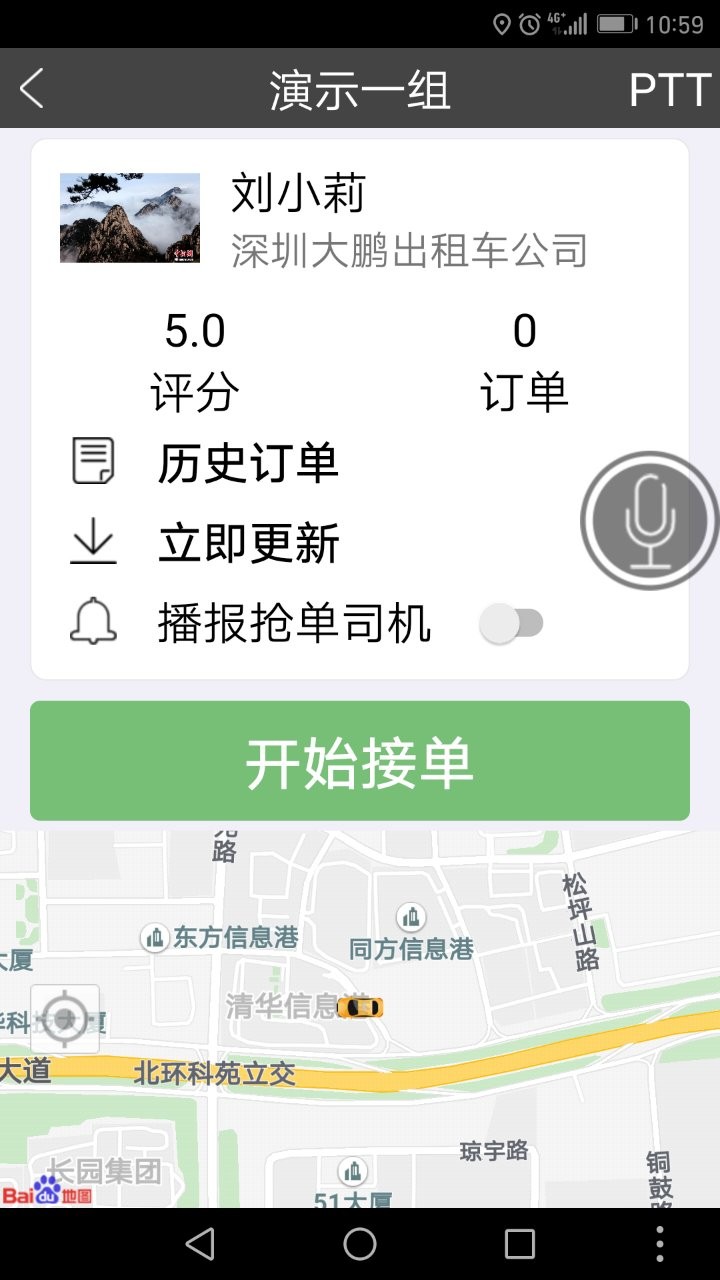Go back using the top-left arrow
Screen dimensions: 720x1280
pyautogui.click(x=32, y=89)
